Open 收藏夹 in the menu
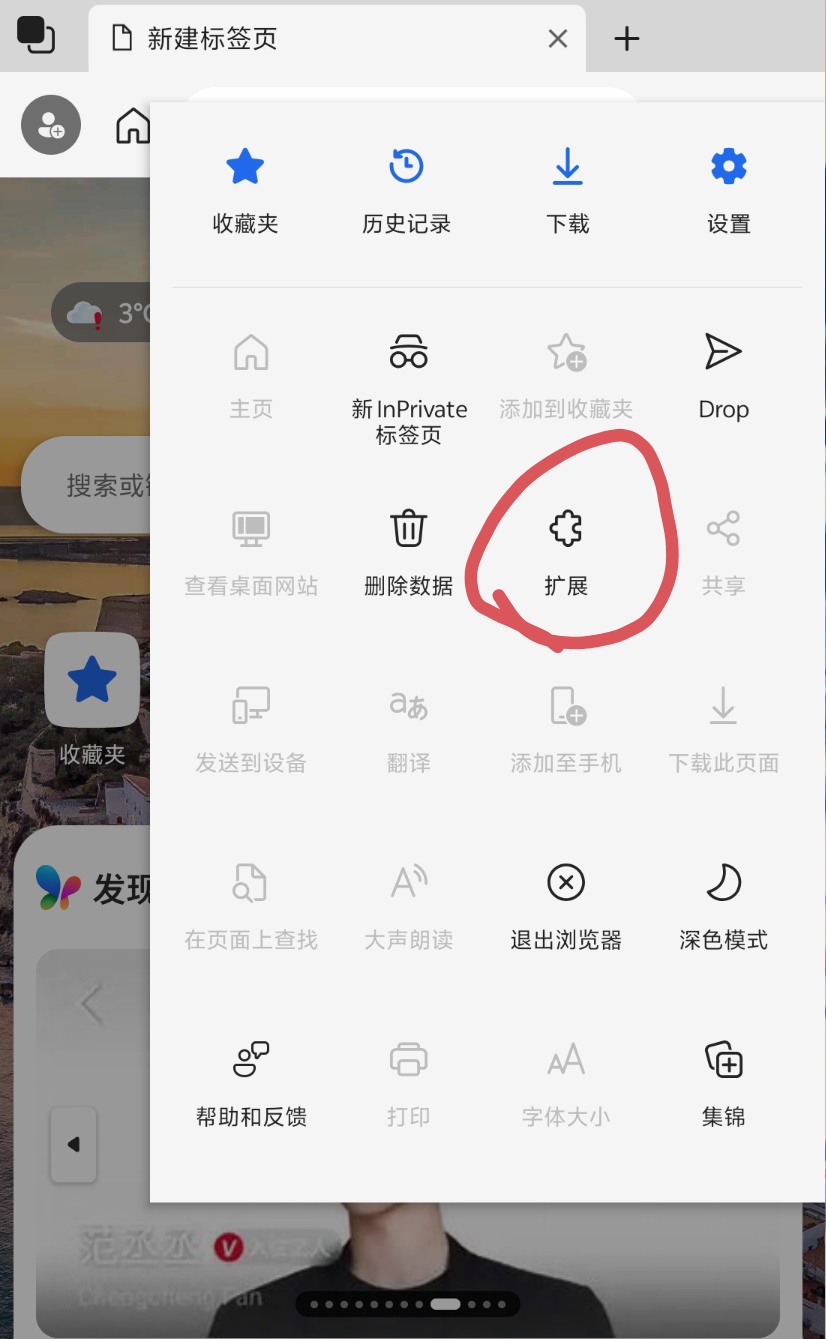Viewport: 826px width, 1339px height. pyautogui.click(x=245, y=190)
